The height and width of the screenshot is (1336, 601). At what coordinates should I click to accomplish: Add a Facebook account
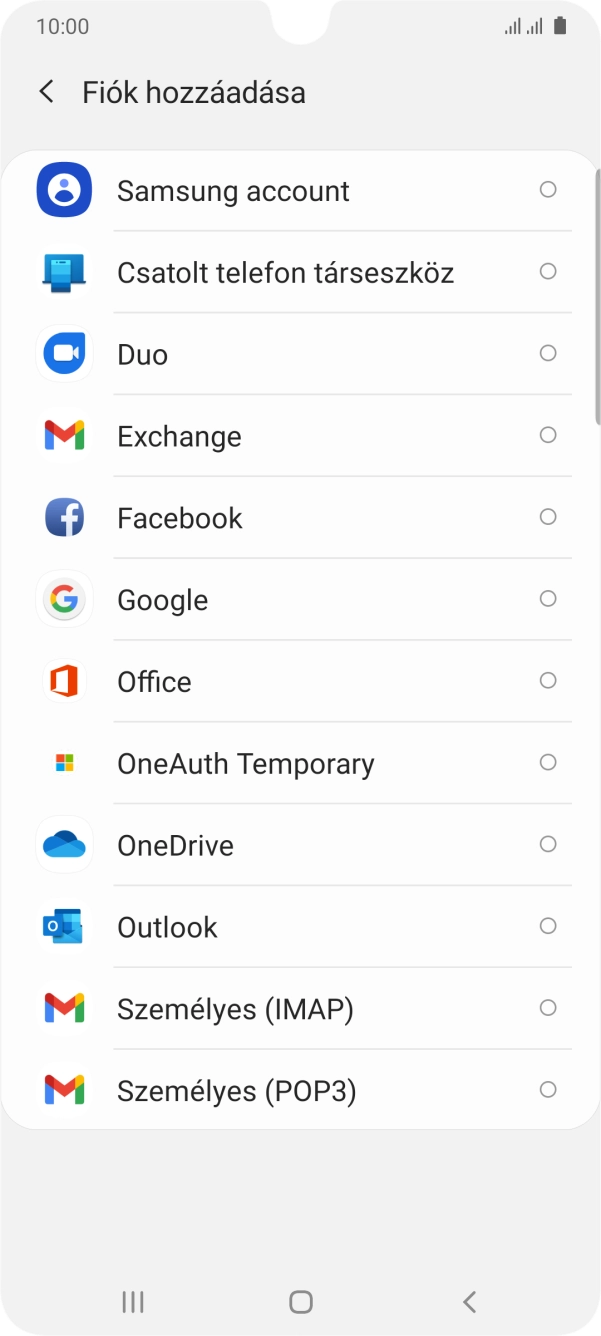click(300, 518)
